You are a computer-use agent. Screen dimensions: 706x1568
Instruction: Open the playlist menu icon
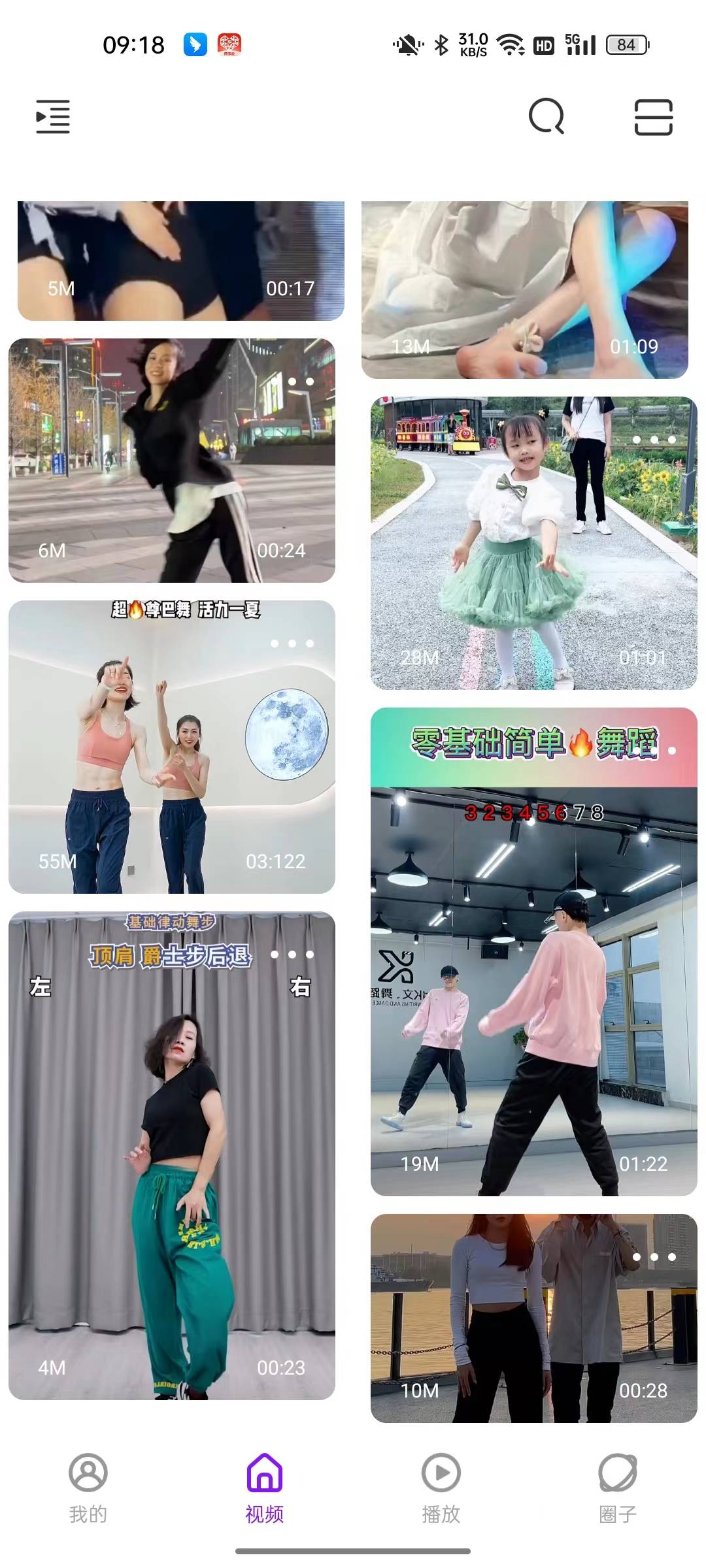(x=53, y=117)
